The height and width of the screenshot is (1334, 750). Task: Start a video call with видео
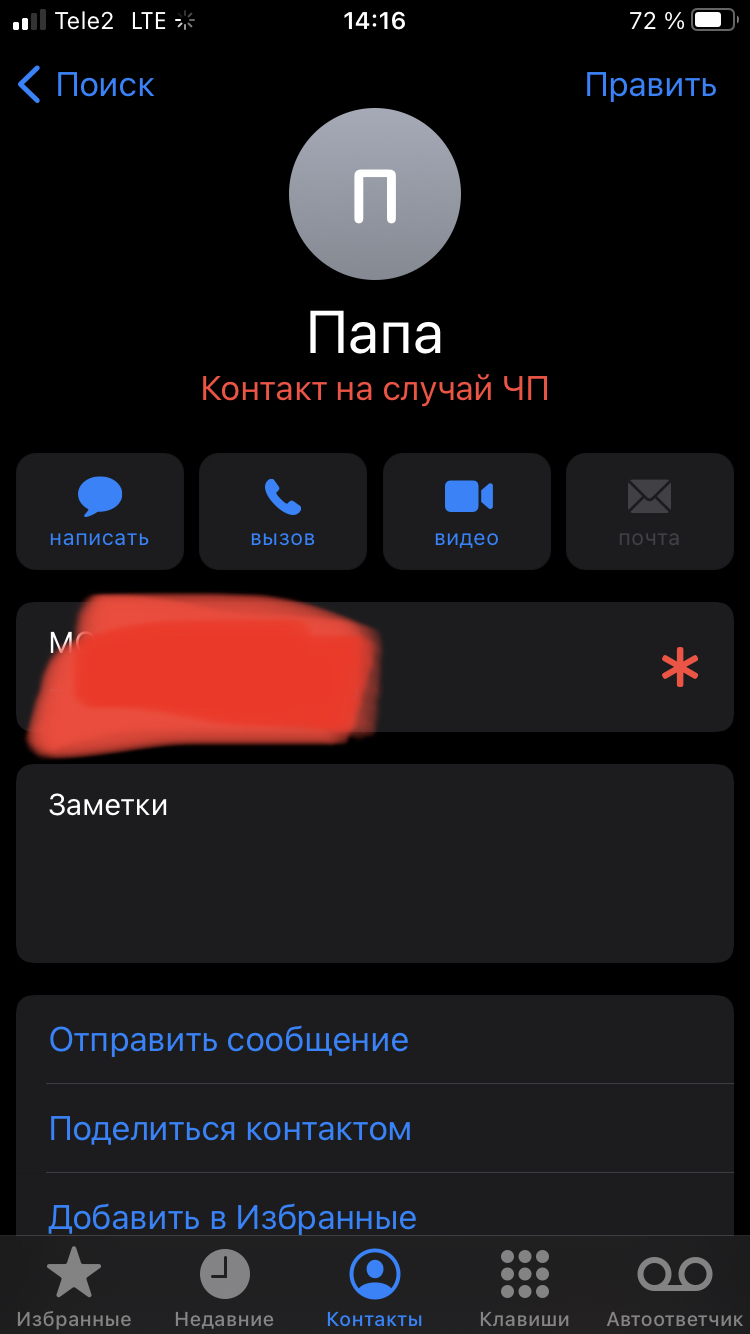467,511
